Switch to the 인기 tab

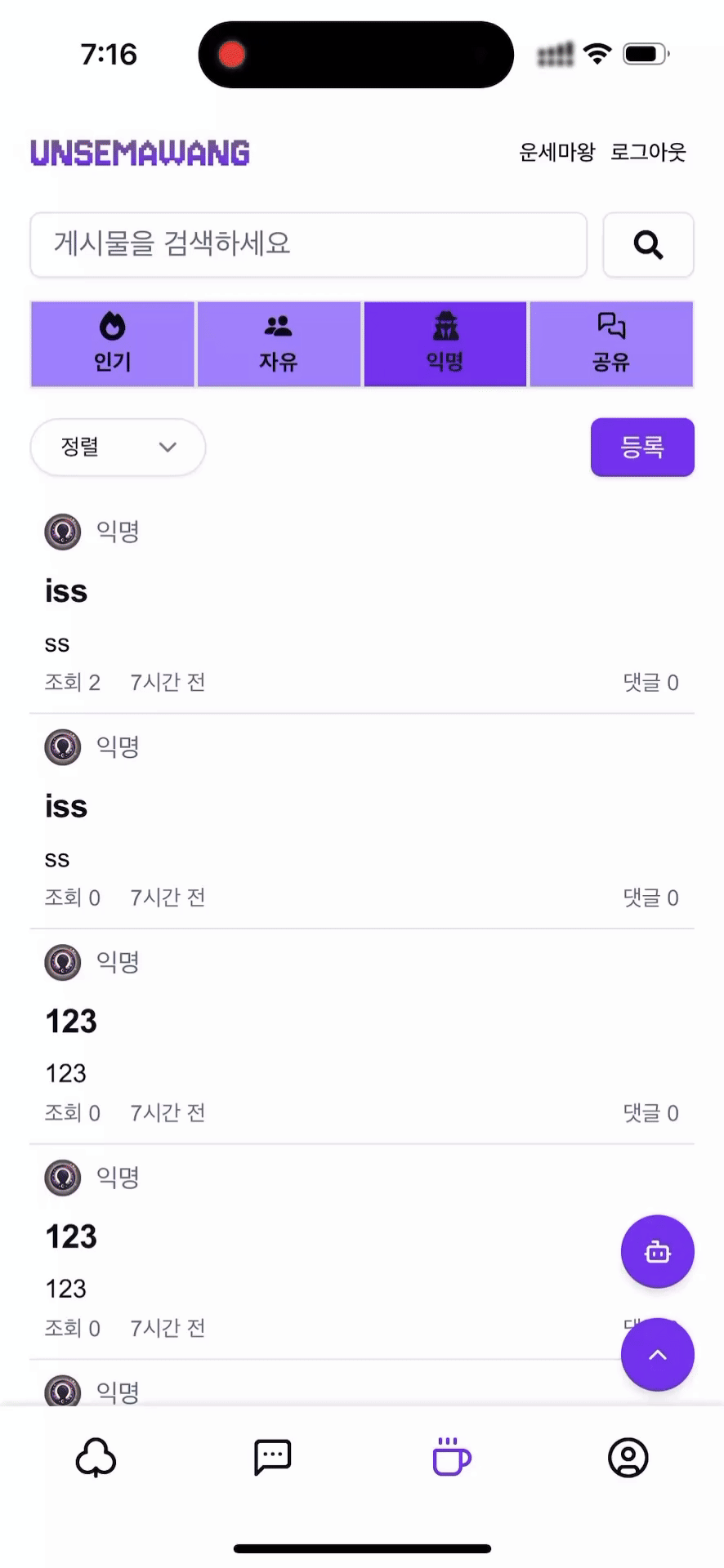113,344
